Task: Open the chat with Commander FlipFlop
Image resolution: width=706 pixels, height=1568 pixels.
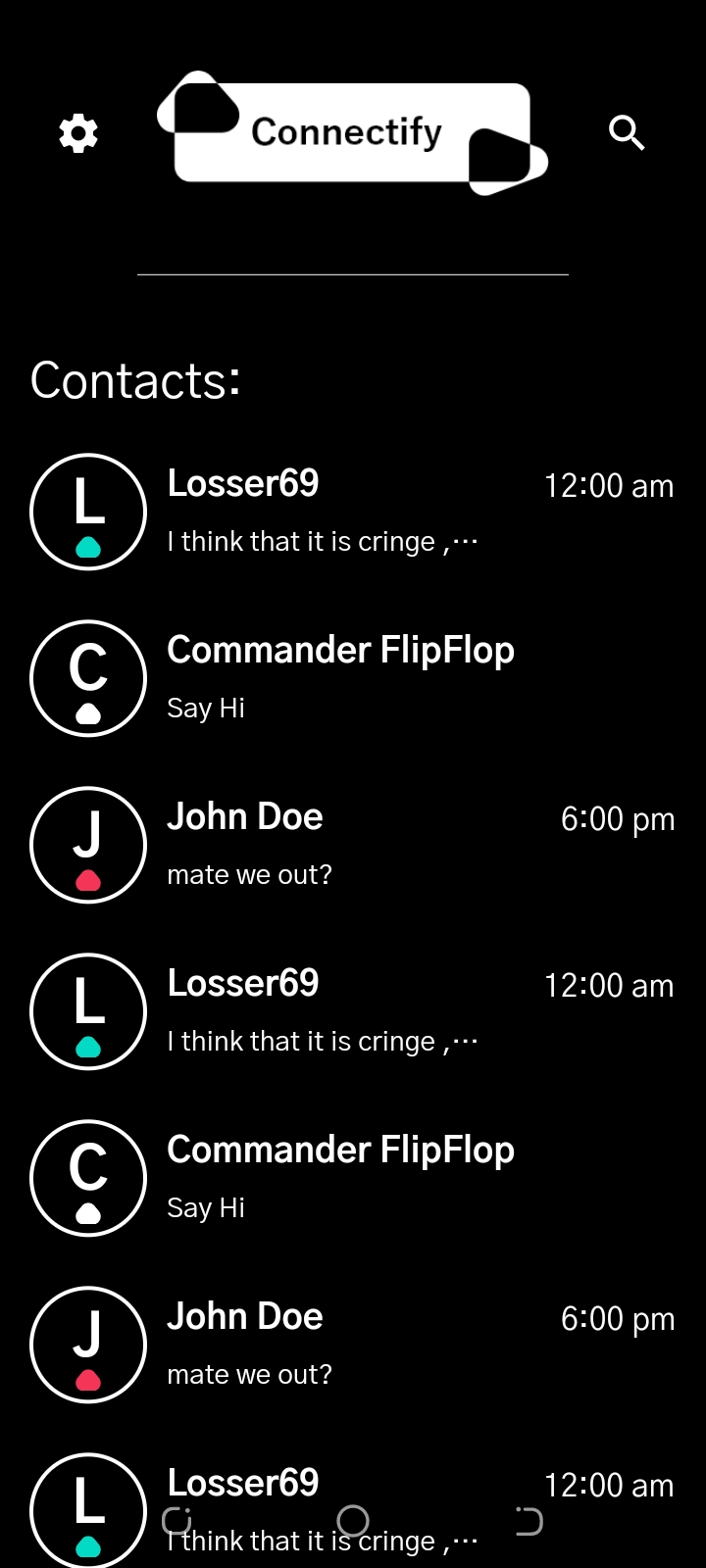Action: click(341, 650)
